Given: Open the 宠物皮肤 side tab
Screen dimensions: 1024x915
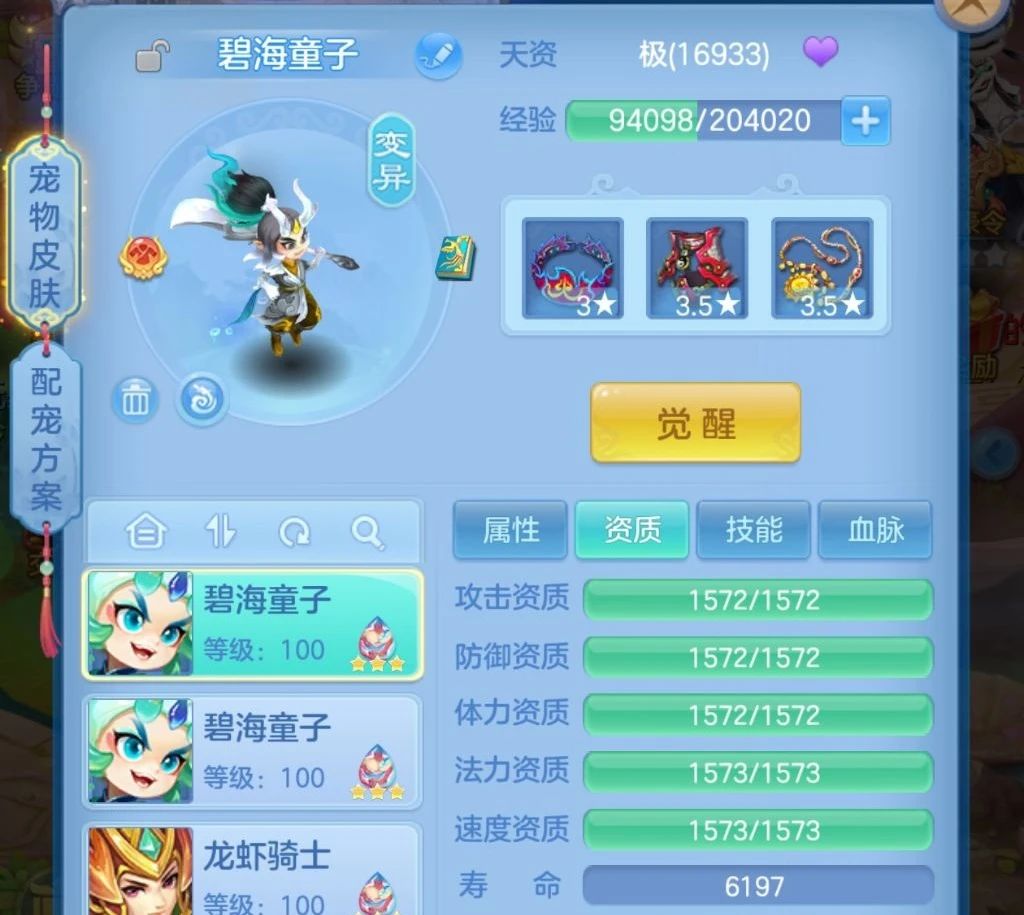Looking at the screenshot, I should coord(45,237).
